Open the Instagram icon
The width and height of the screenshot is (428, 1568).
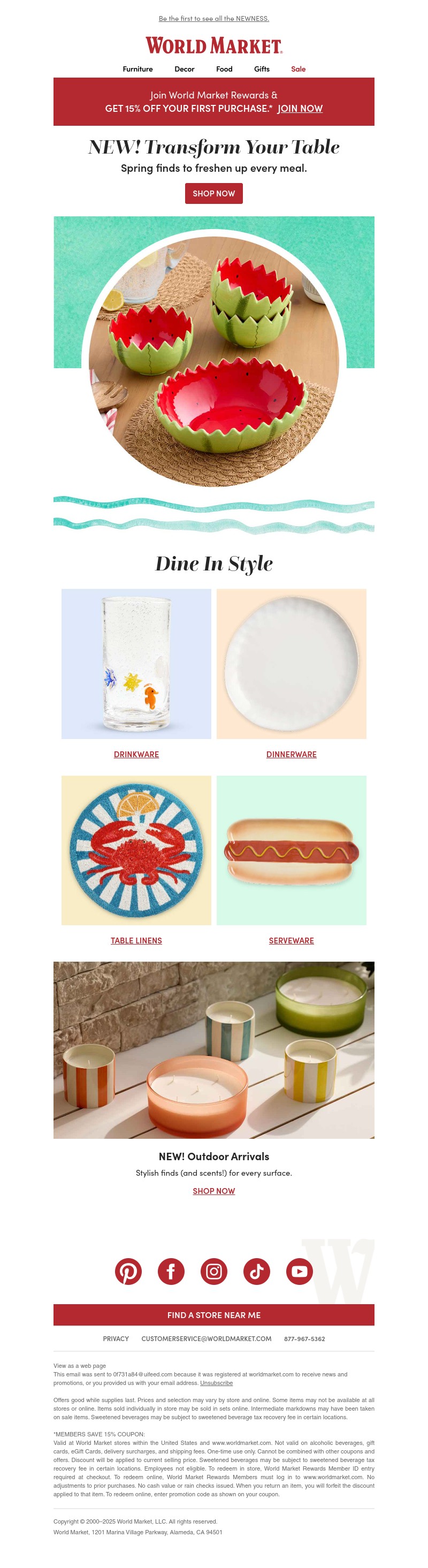(x=213, y=1271)
